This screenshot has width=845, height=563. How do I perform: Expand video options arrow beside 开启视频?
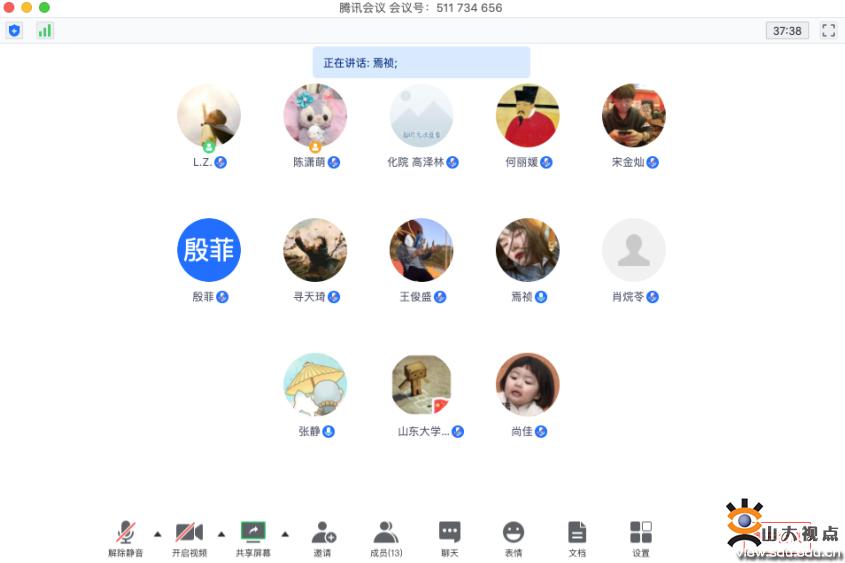(221, 533)
